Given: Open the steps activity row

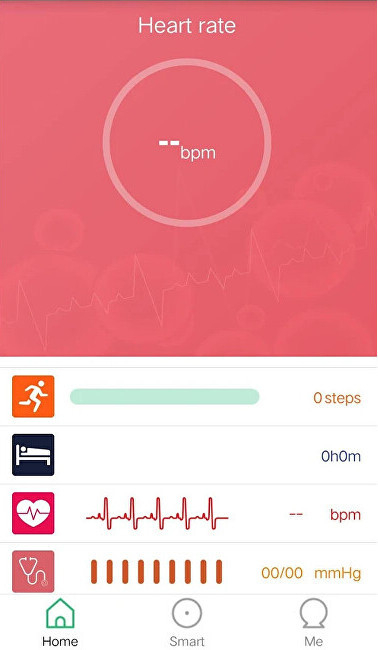Looking at the screenshot, I should pyautogui.click(x=189, y=397).
